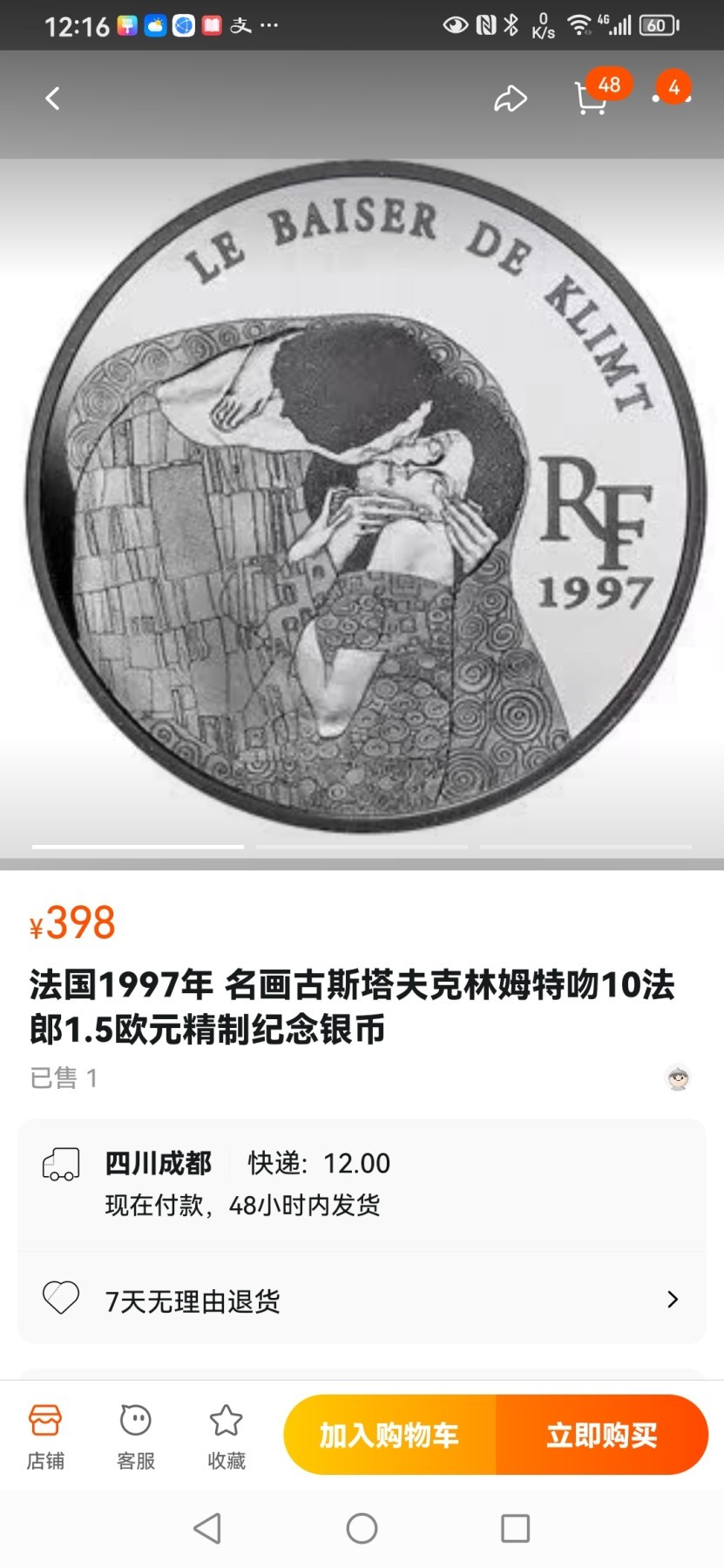Open the more options menu
The width and height of the screenshot is (724, 1568).
tap(672, 98)
